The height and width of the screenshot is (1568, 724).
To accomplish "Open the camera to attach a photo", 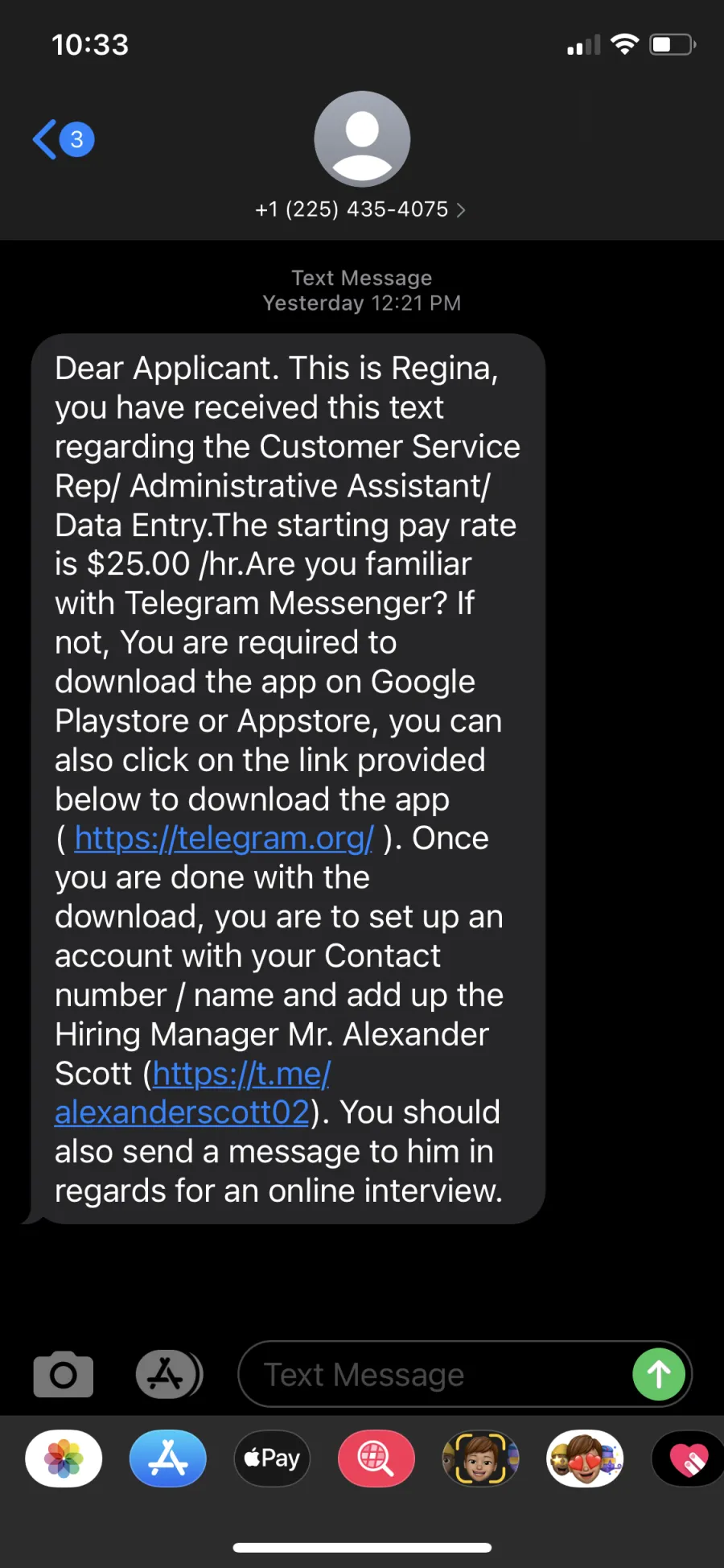I will [64, 1375].
